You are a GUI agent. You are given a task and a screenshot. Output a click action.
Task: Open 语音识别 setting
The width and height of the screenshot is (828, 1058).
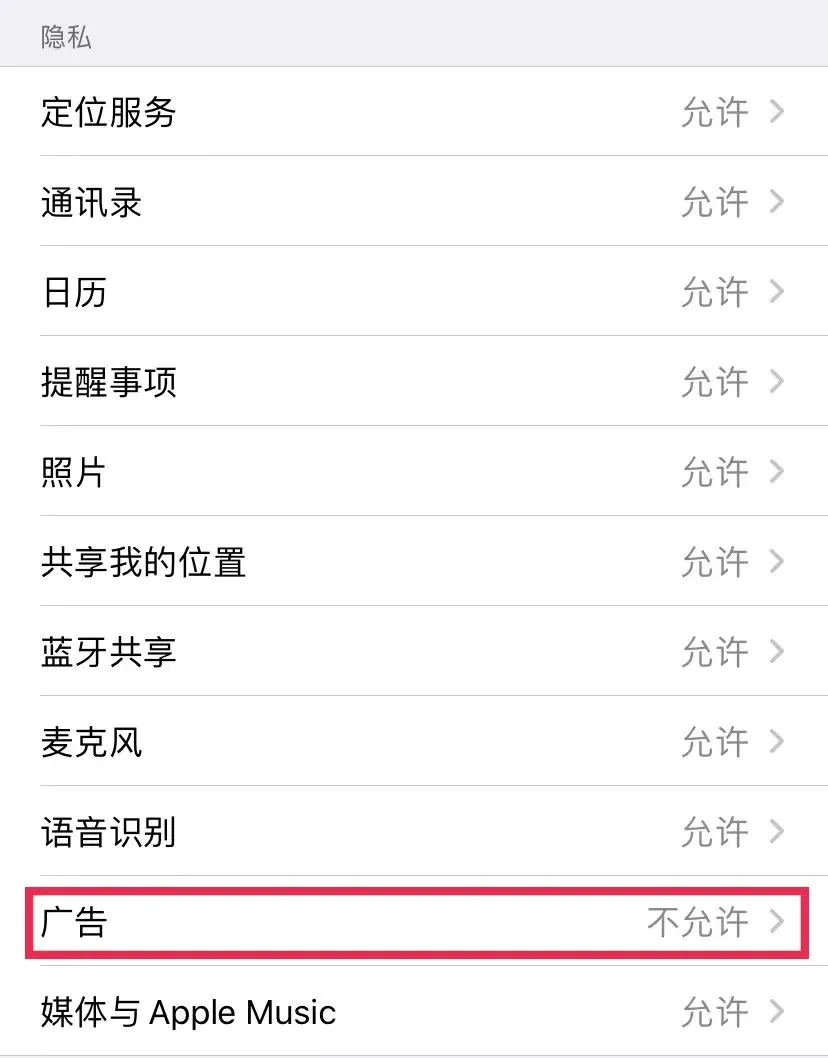(414, 832)
